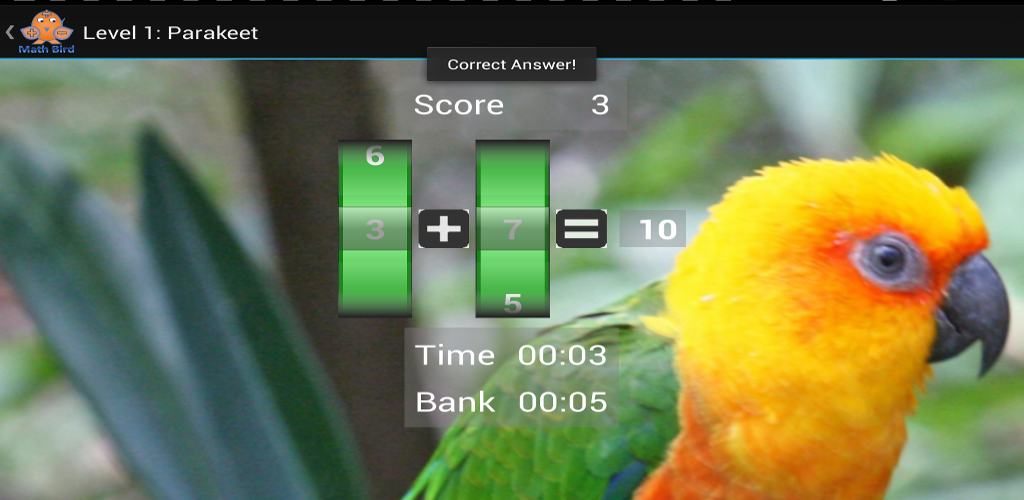Select number 5 on the right wheel
Viewport: 1024px width, 500px height.
(x=512, y=303)
